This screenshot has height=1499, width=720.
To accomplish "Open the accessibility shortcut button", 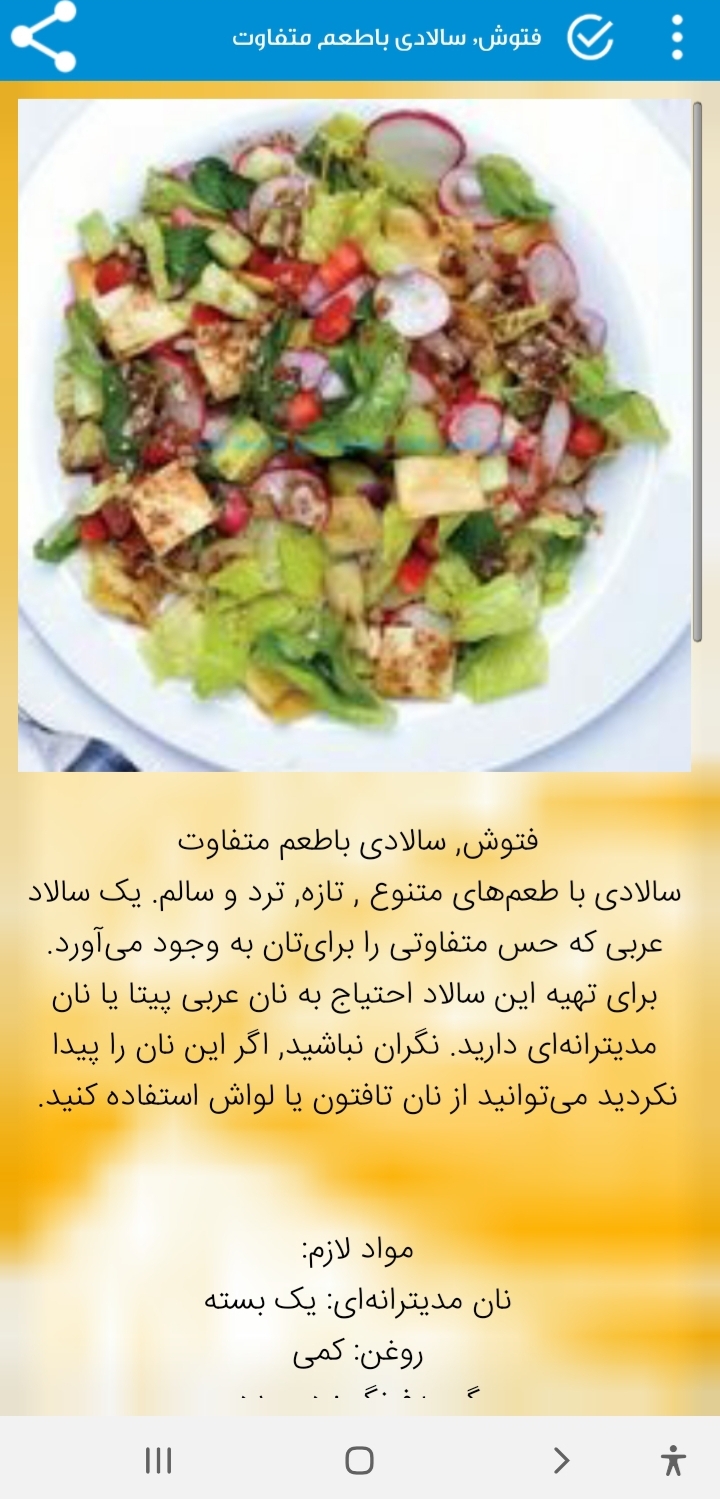I will pos(673,1460).
